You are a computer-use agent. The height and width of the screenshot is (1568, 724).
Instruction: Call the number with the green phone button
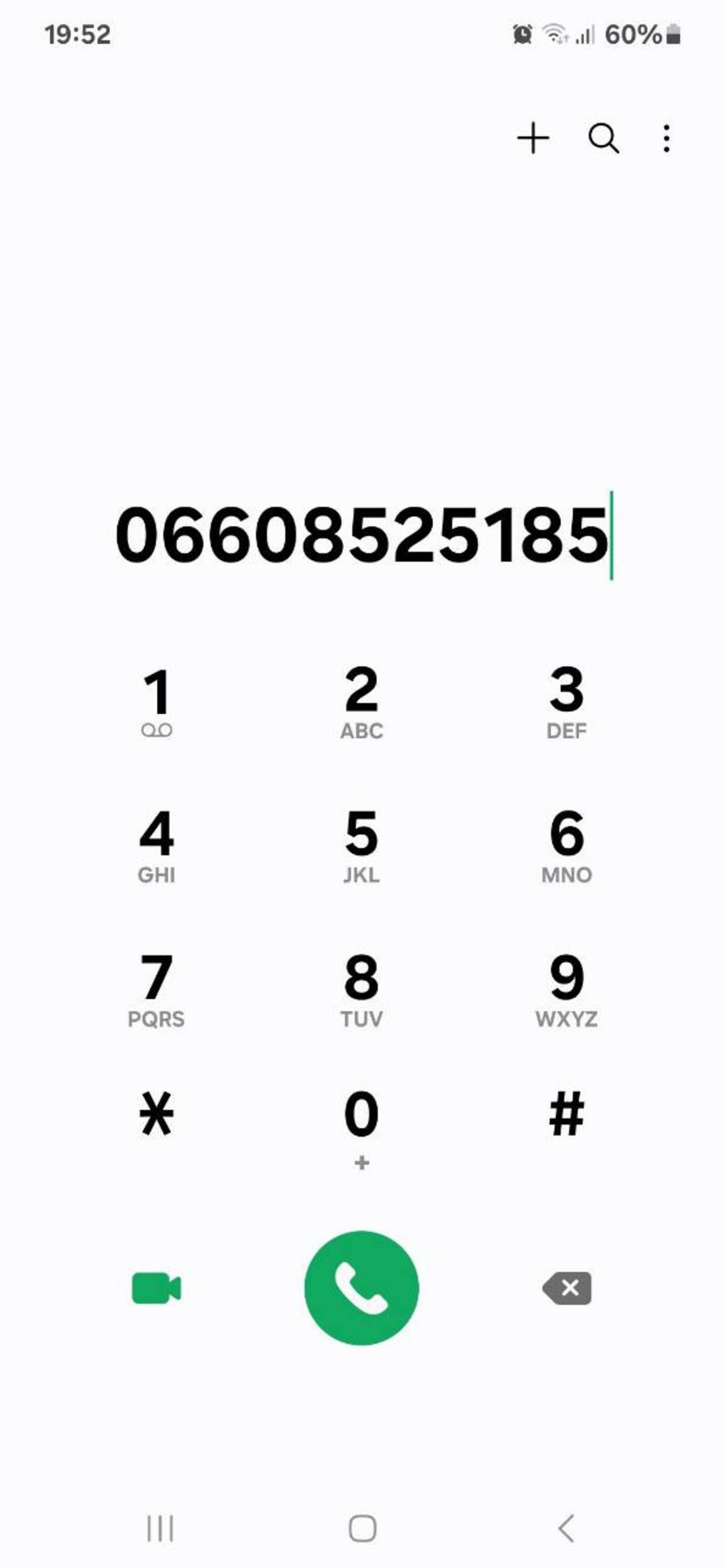361,1288
